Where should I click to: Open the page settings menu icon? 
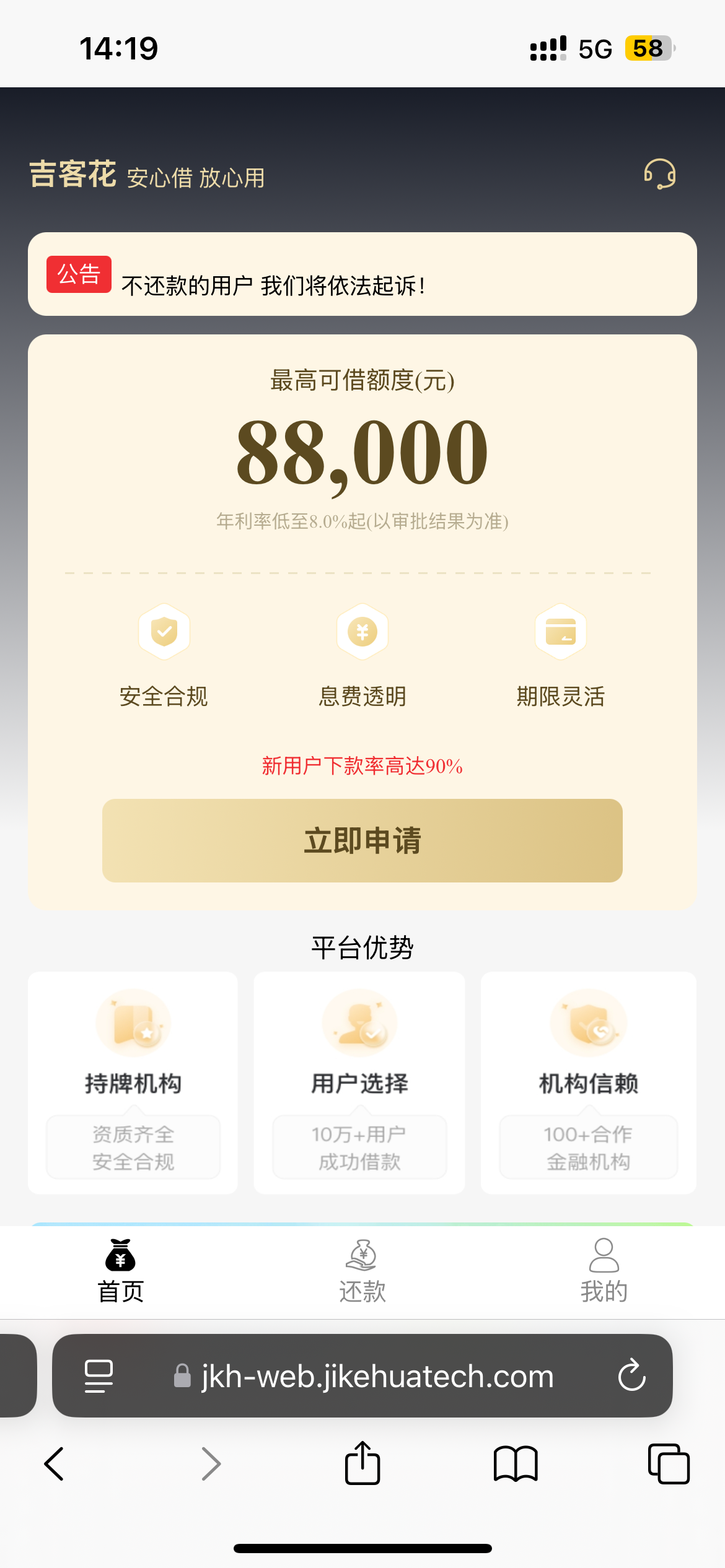pyautogui.click(x=99, y=1376)
